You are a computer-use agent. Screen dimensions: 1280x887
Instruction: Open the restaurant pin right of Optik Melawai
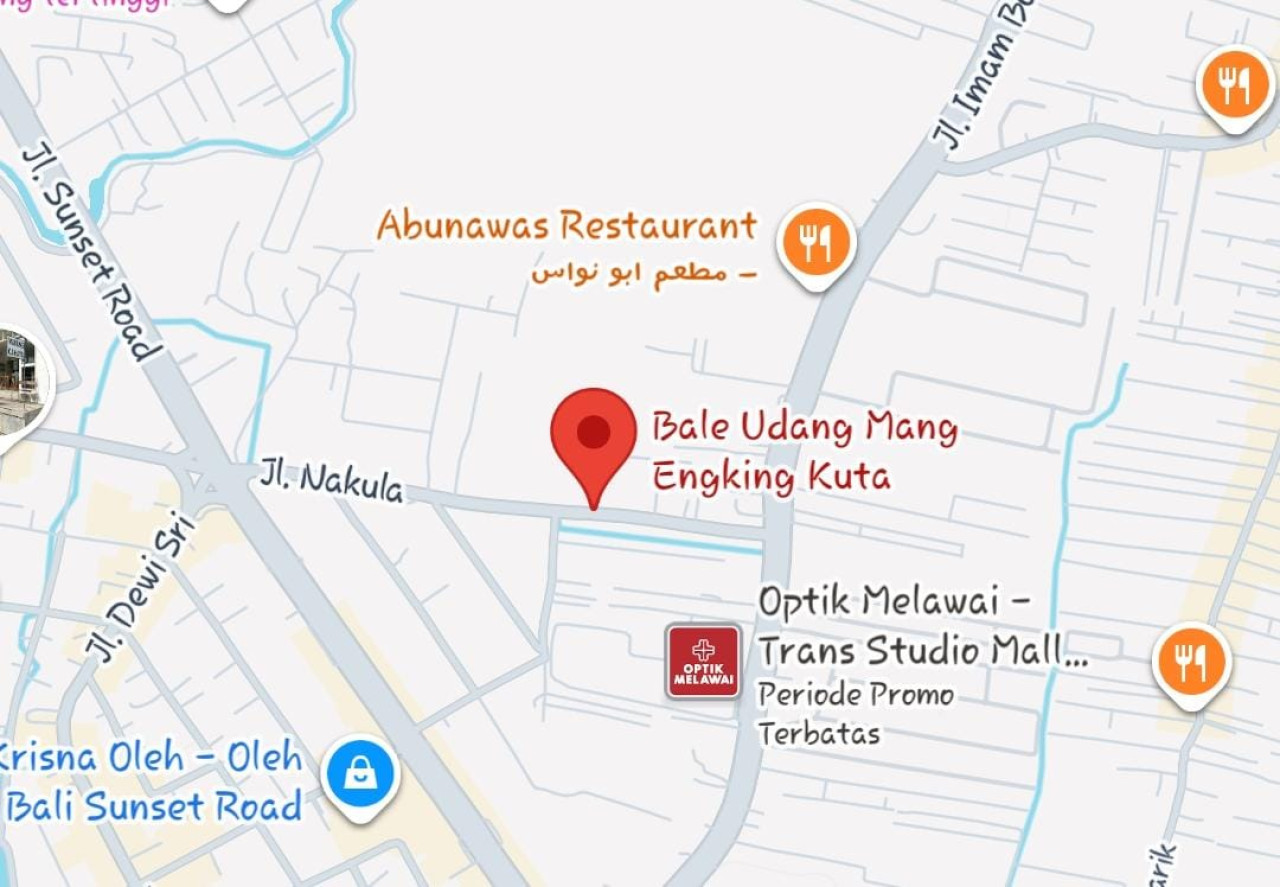(x=1191, y=662)
